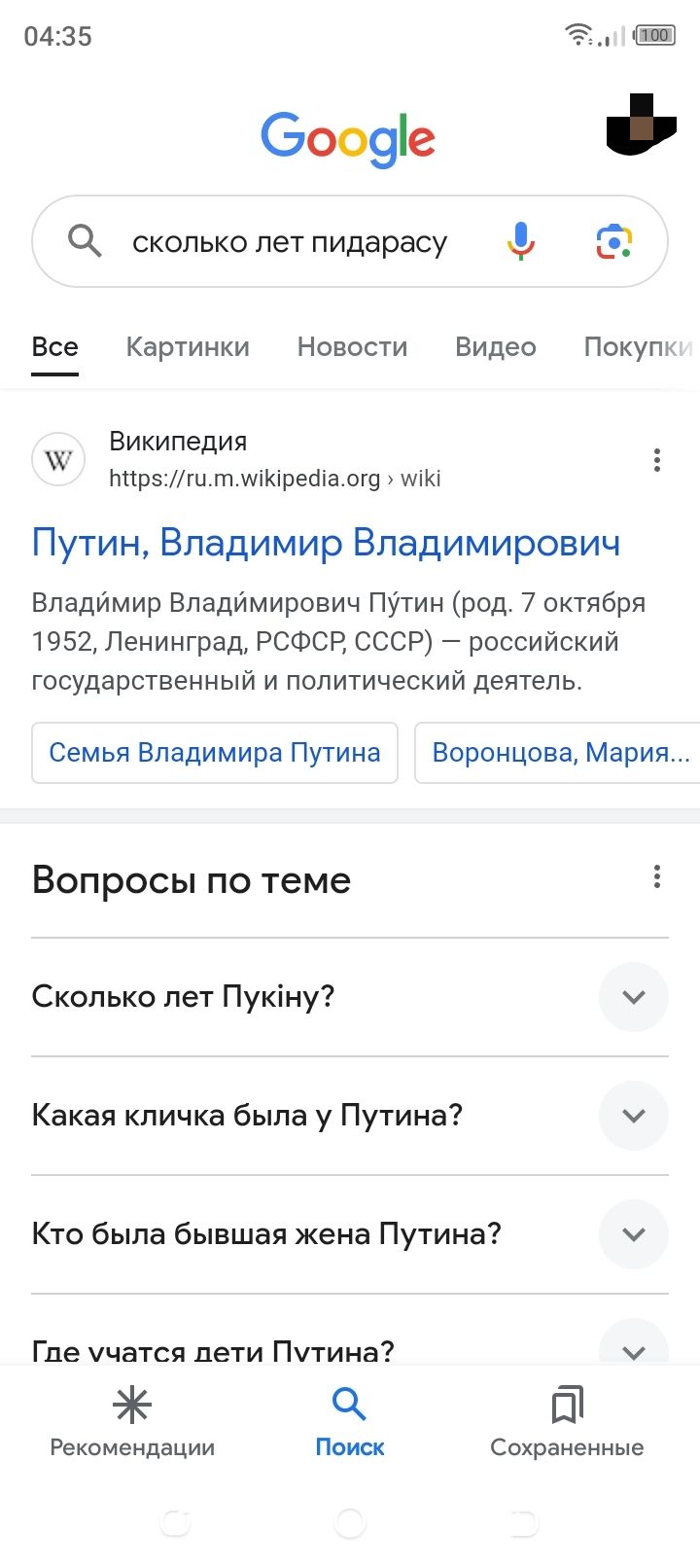The width and height of the screenshot is (700, 1568).
Task: Switch to the Новости tab
Action: coord(352,347)
